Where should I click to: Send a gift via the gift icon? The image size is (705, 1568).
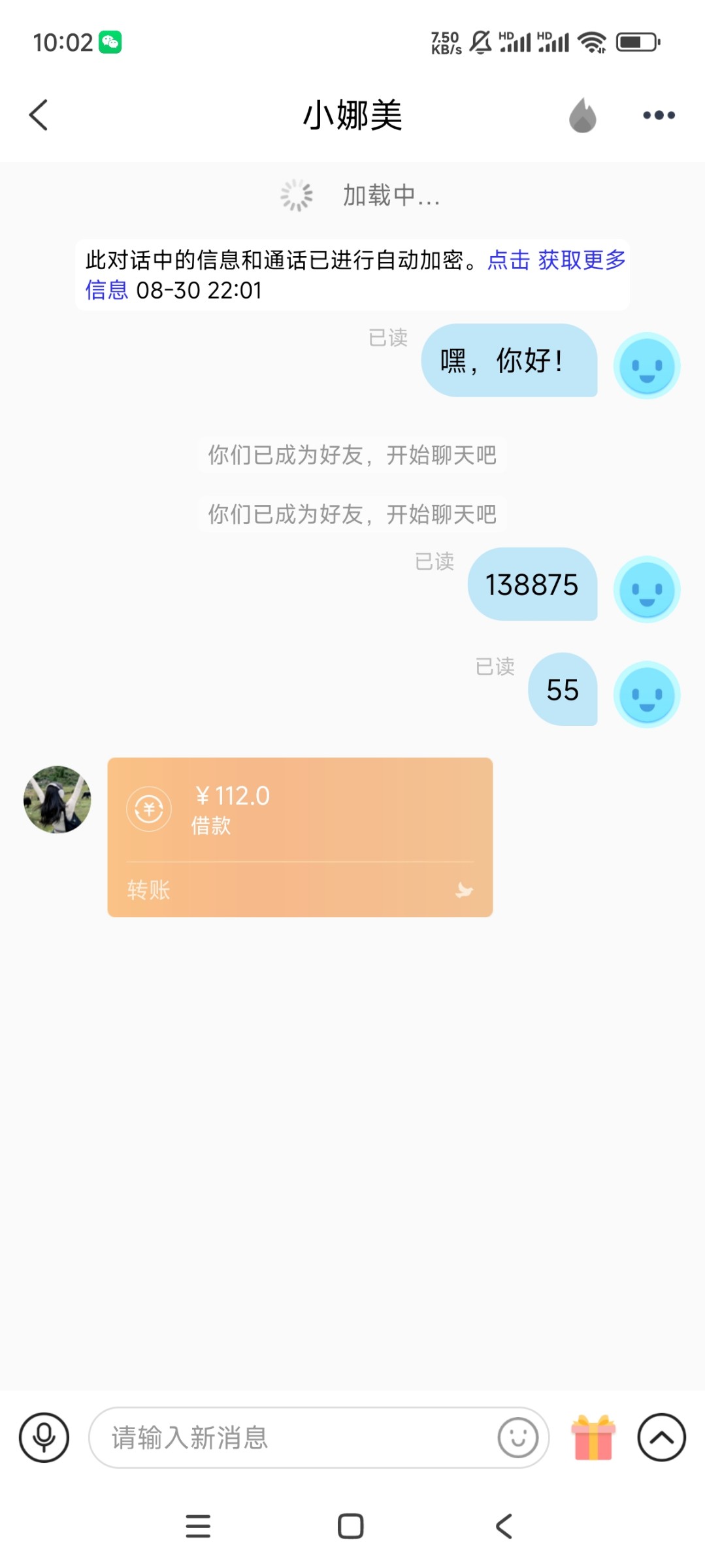pos(593,1437)
